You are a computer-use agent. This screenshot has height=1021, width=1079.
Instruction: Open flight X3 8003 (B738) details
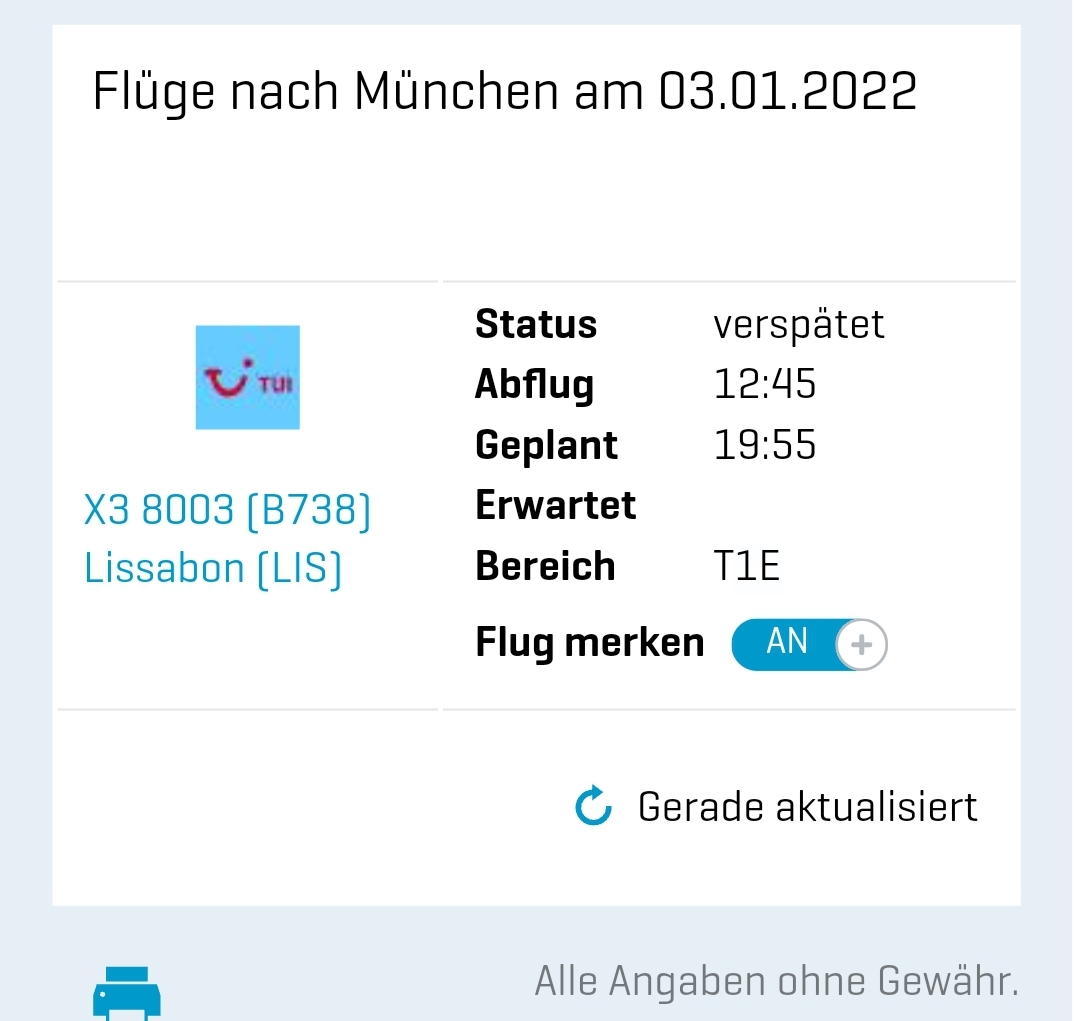[228, 510]
